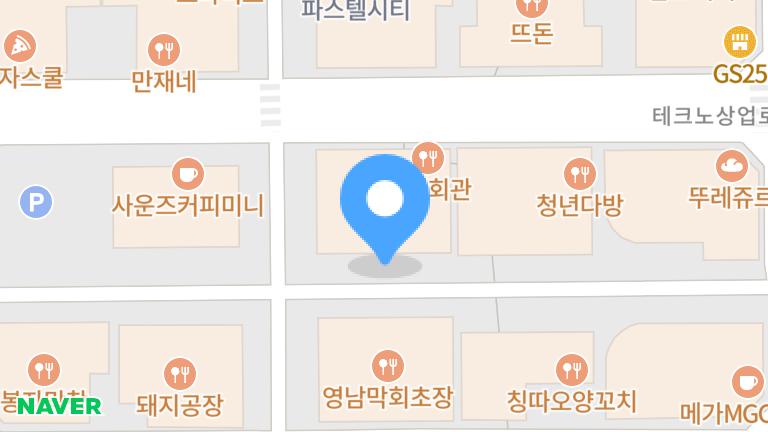
Task: Open the 메가MGC coffee marker
Action: point(746,381)
